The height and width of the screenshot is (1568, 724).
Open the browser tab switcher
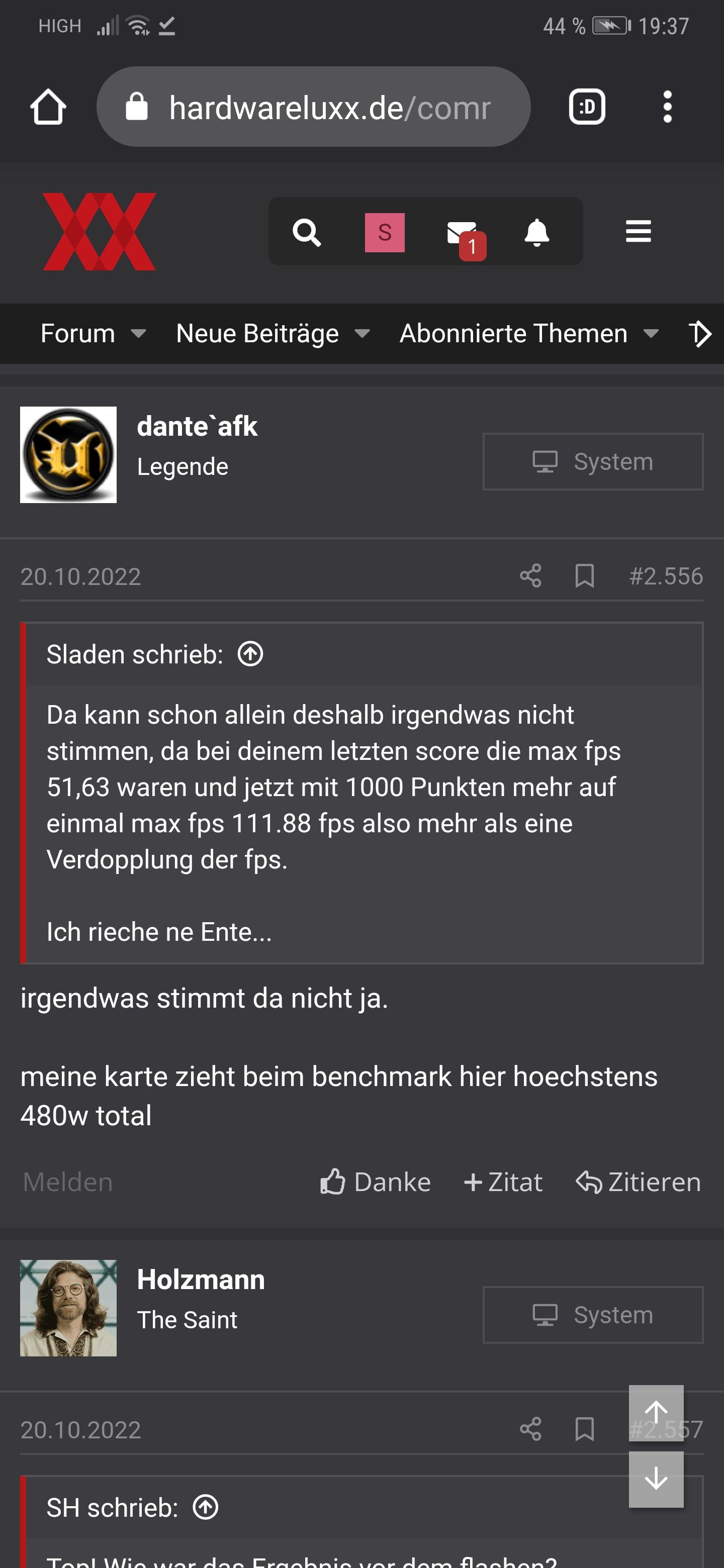pos(587,107)
